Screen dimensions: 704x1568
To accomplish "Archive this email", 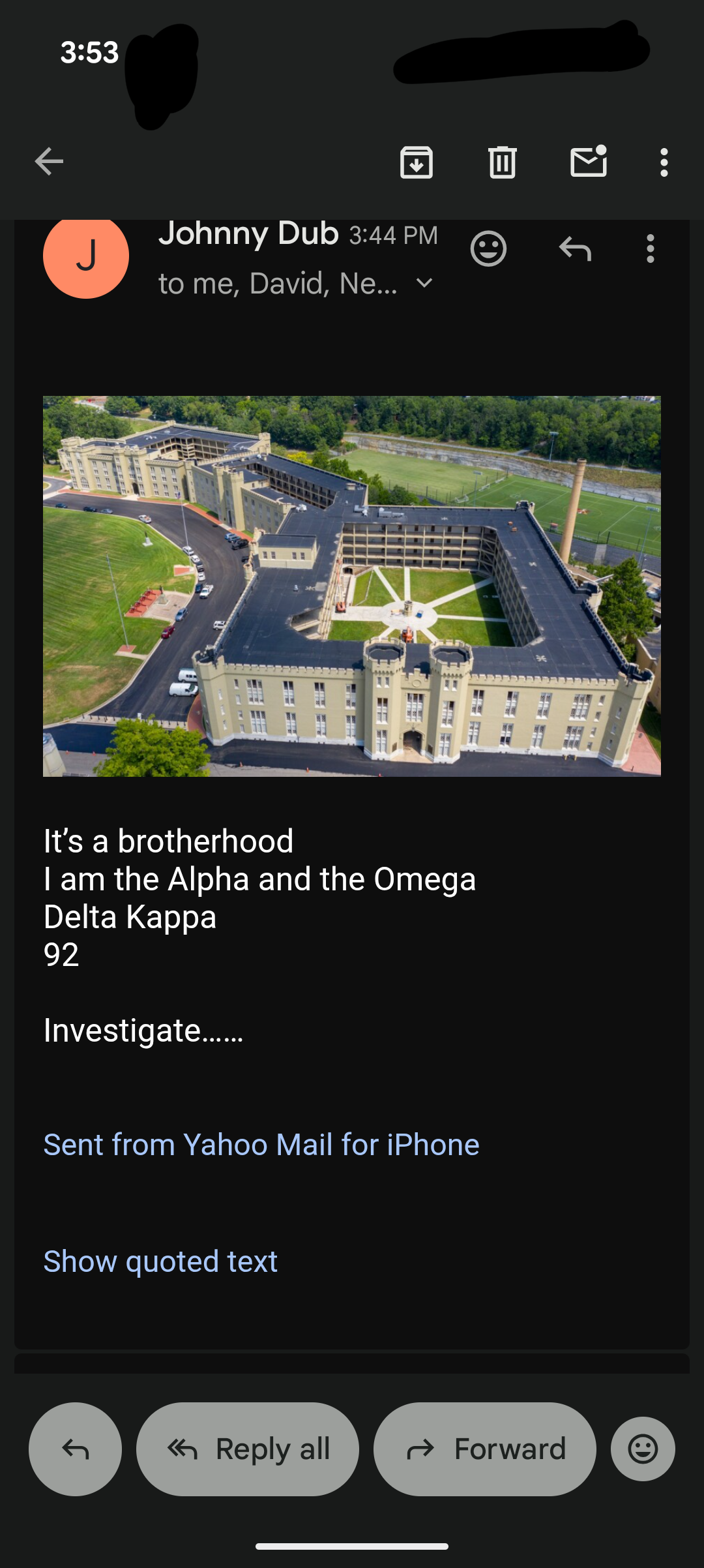I will click(417, 162).
